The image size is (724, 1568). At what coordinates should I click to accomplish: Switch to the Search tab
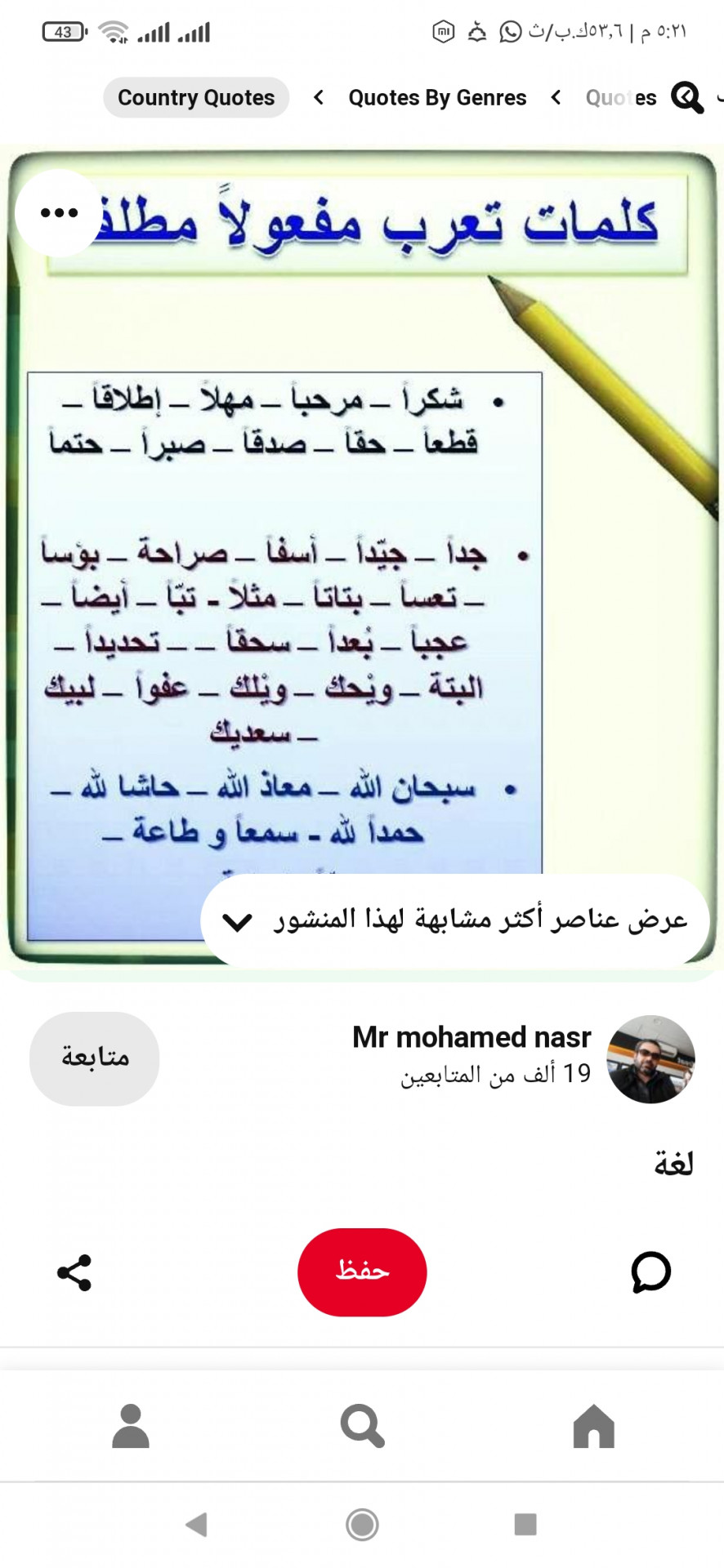point(362,1427)
